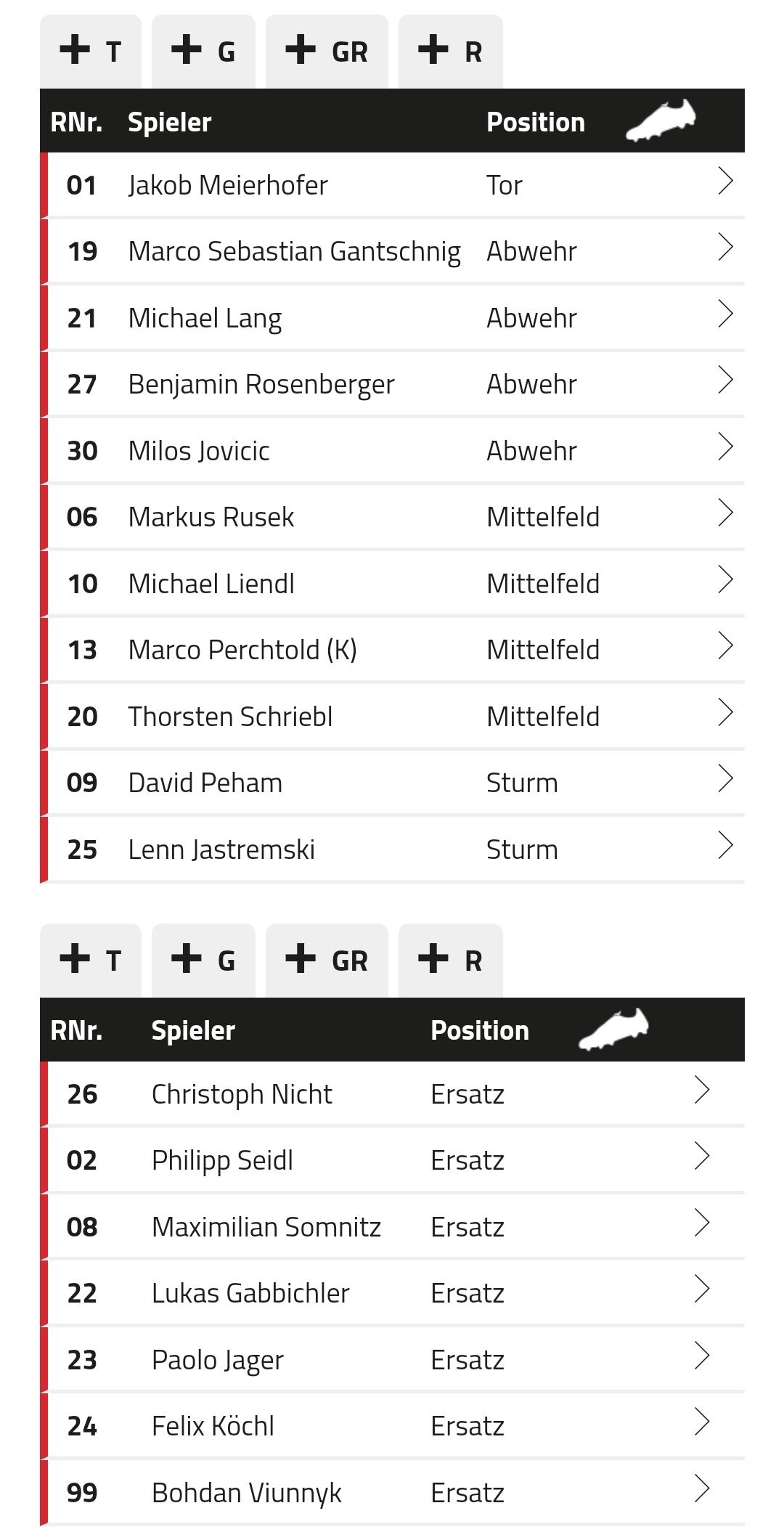View Milos Jovicic's player entry

point(392,450)
